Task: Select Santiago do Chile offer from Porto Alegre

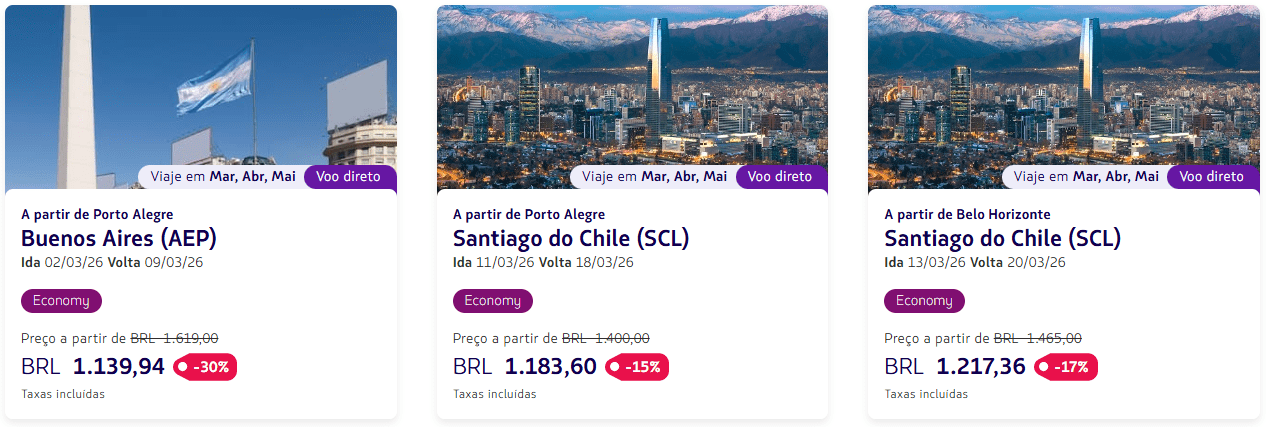Action: pos(571,239)
